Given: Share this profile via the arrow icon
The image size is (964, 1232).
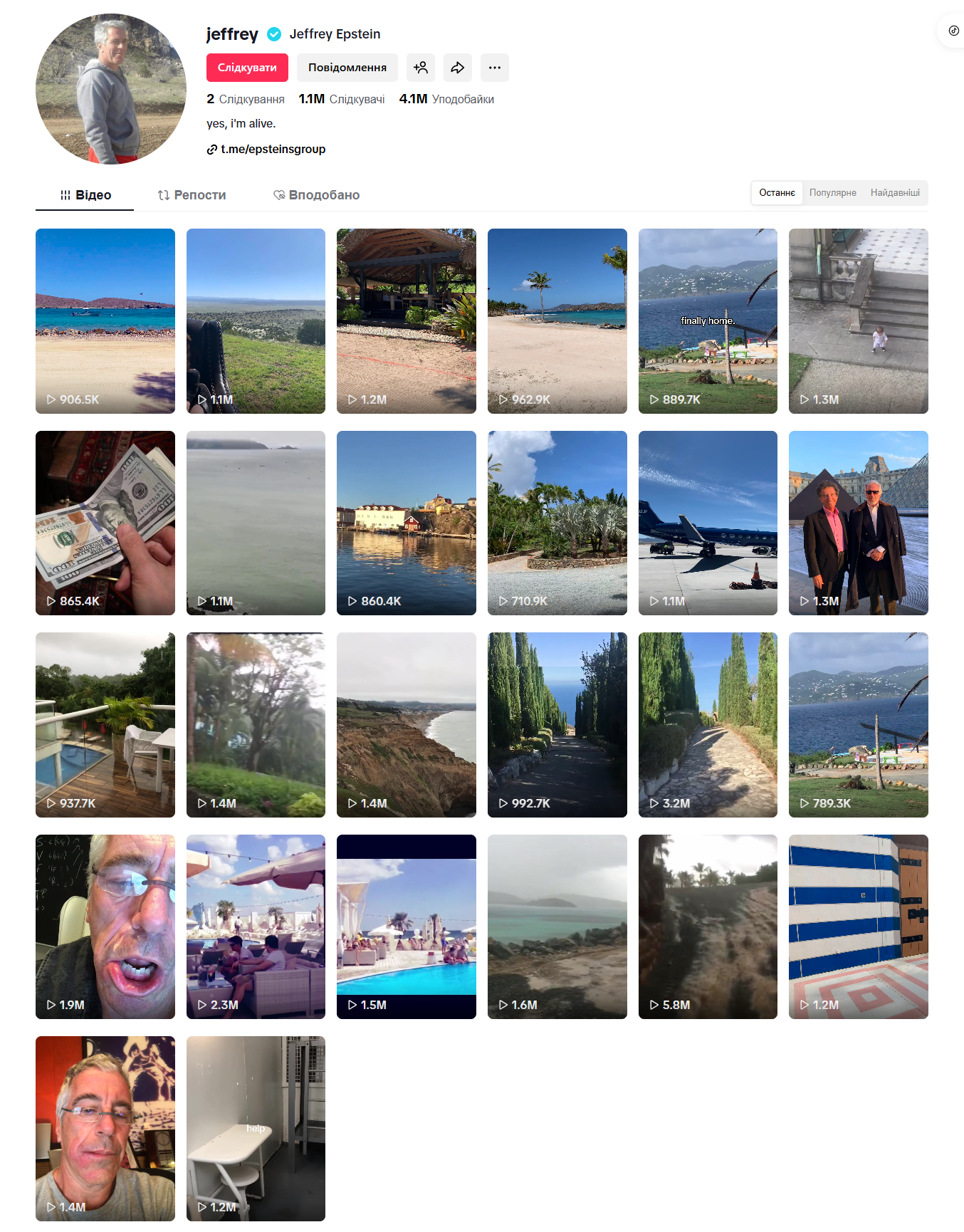Looking at the screenshot, I should (x=458, y=68).
